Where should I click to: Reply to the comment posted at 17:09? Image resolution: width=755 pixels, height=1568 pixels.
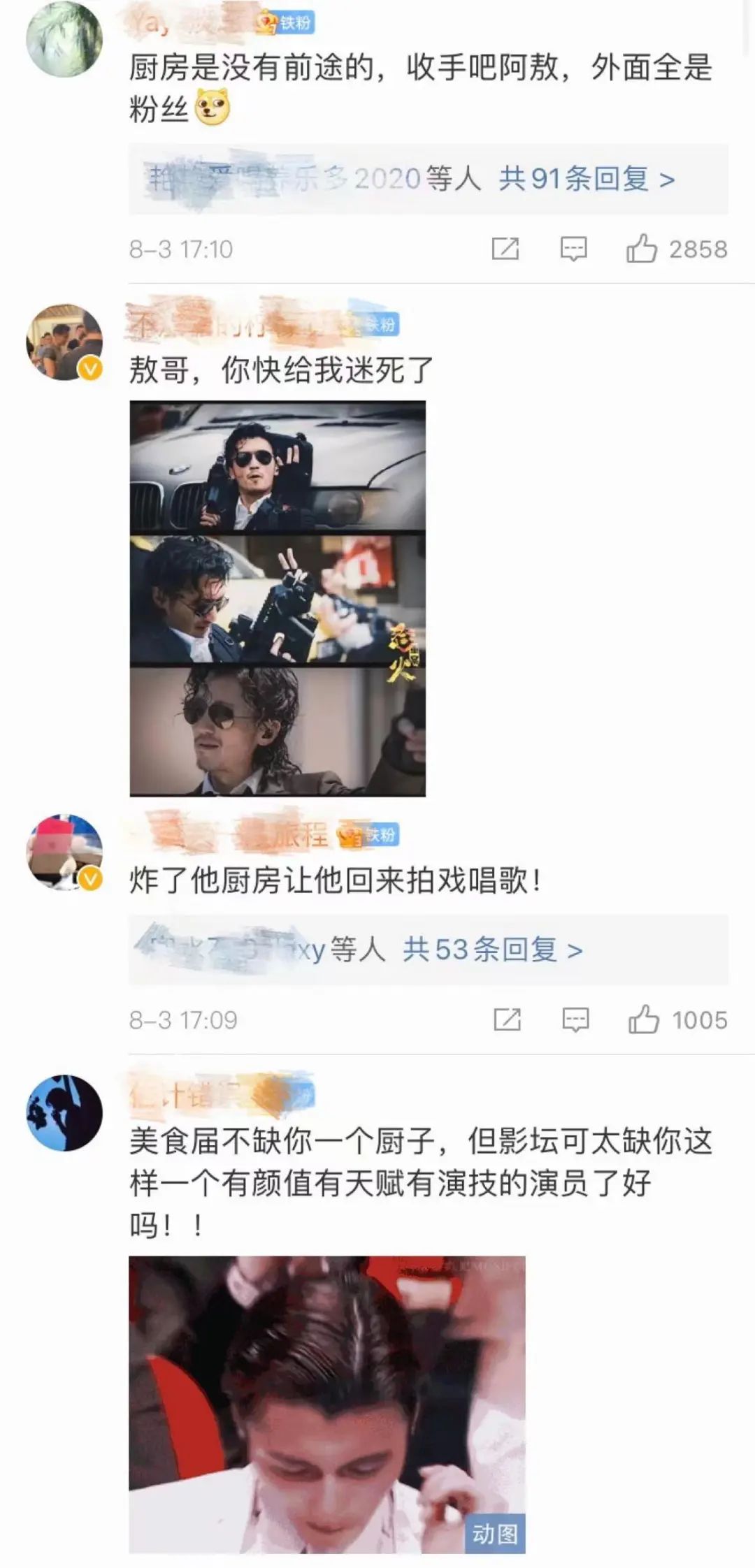point(575,1019)
